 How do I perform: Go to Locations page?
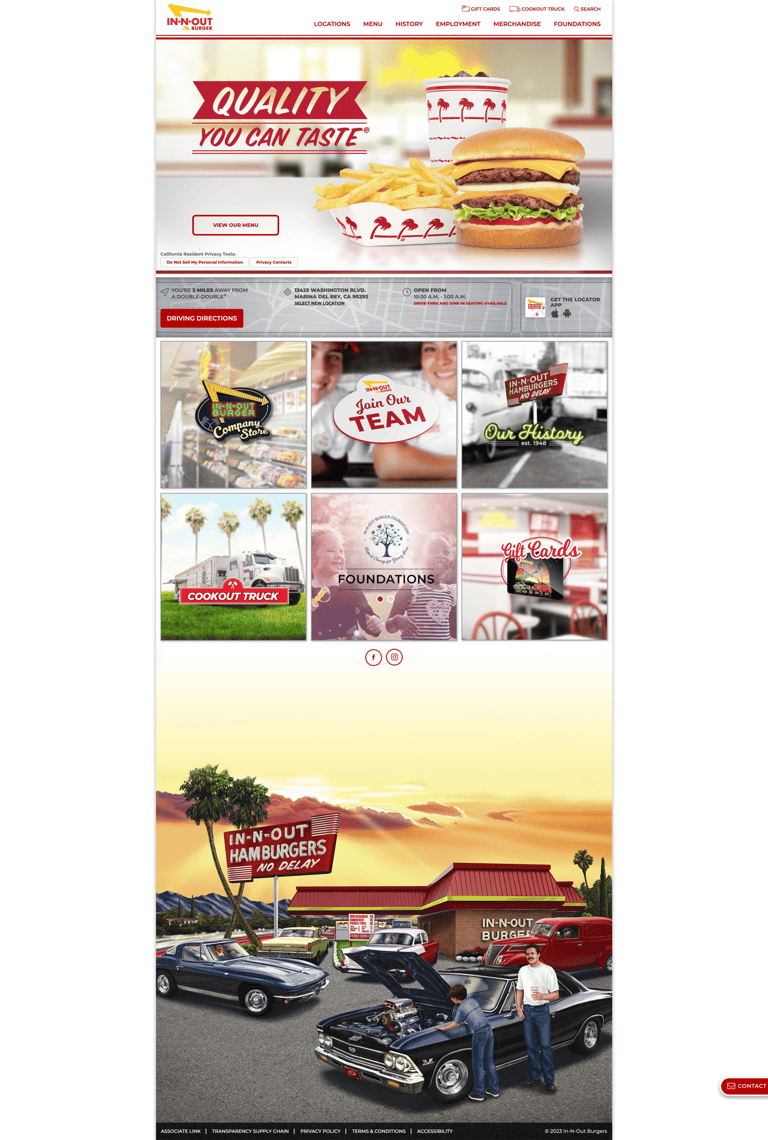click(x=332, y=24)
